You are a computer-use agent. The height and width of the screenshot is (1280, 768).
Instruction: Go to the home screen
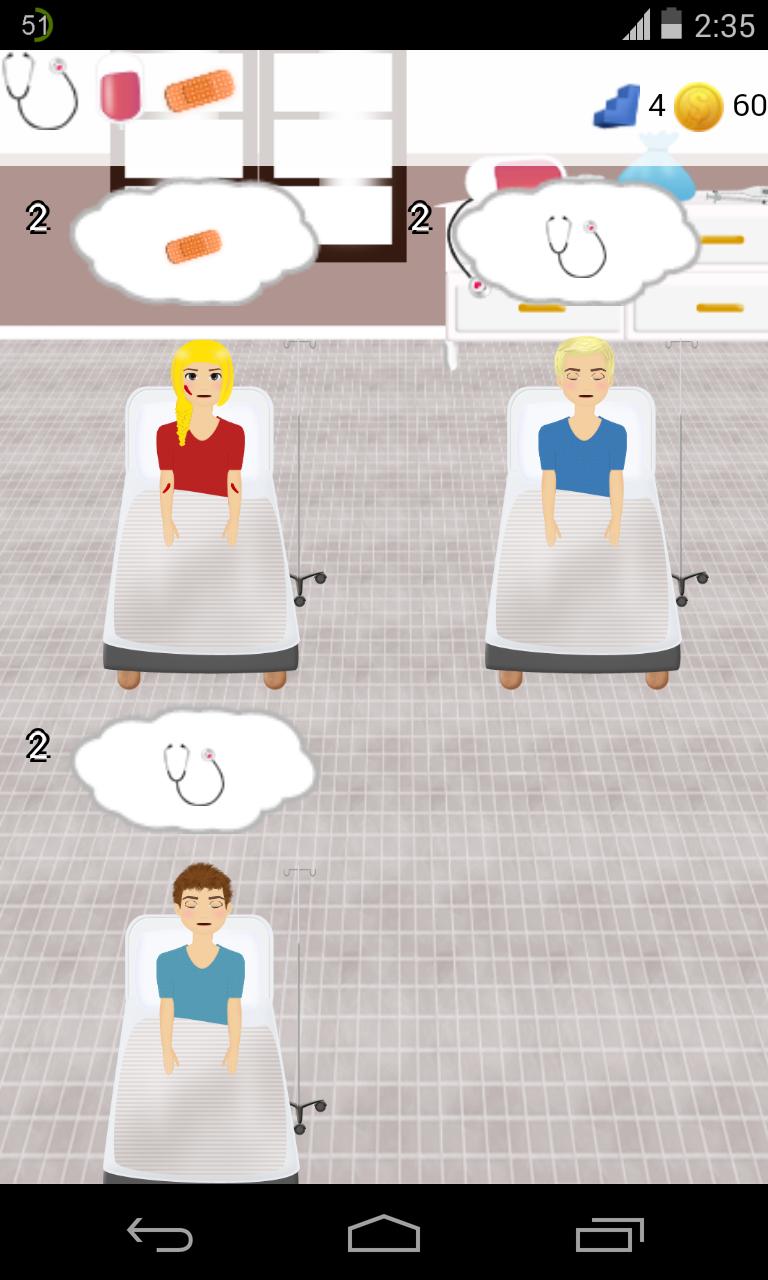click(x=384, y=1235)
